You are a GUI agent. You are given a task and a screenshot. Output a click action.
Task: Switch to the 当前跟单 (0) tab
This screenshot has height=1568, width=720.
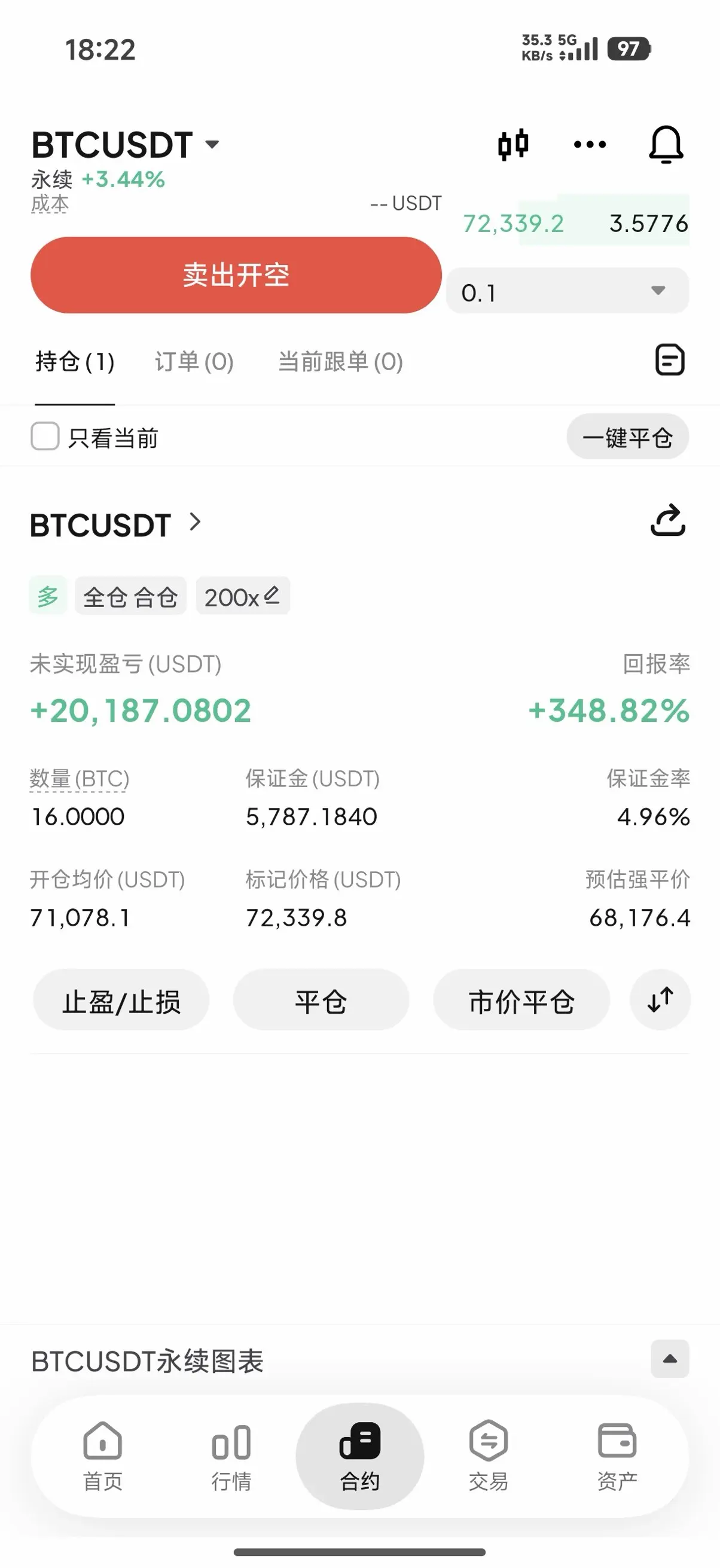[x=340, y=362]
